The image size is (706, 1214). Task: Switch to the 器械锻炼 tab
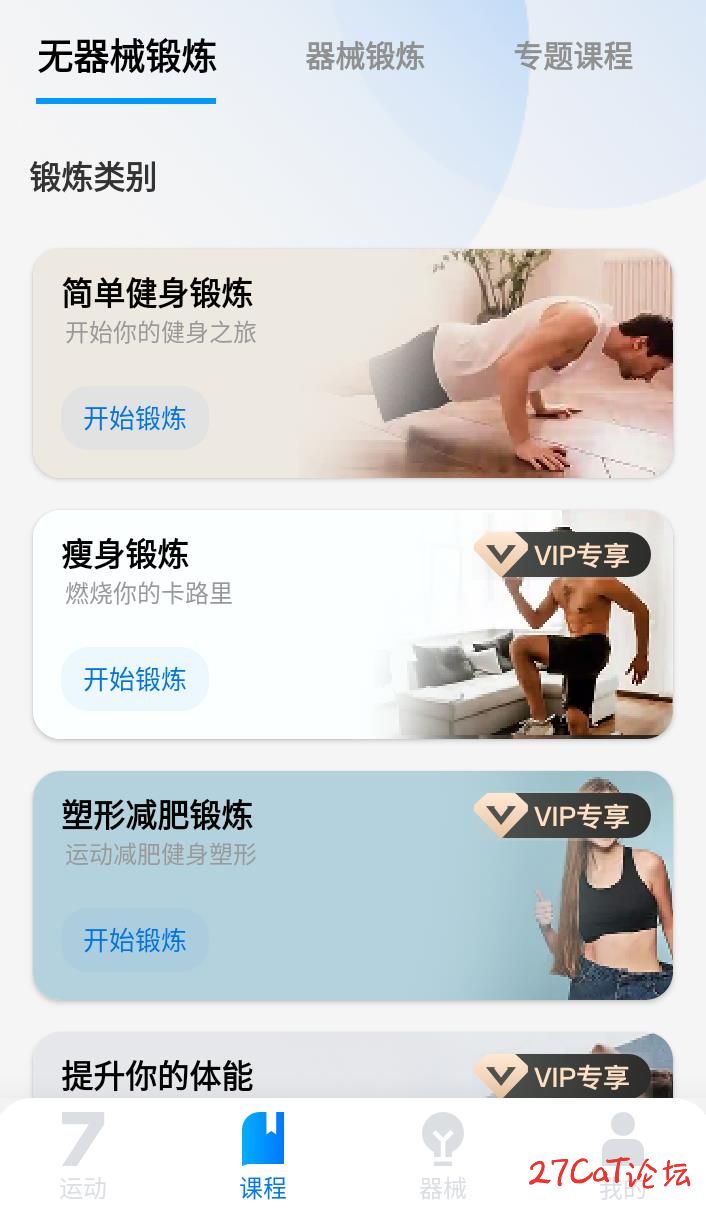click(x=364, y=57)
